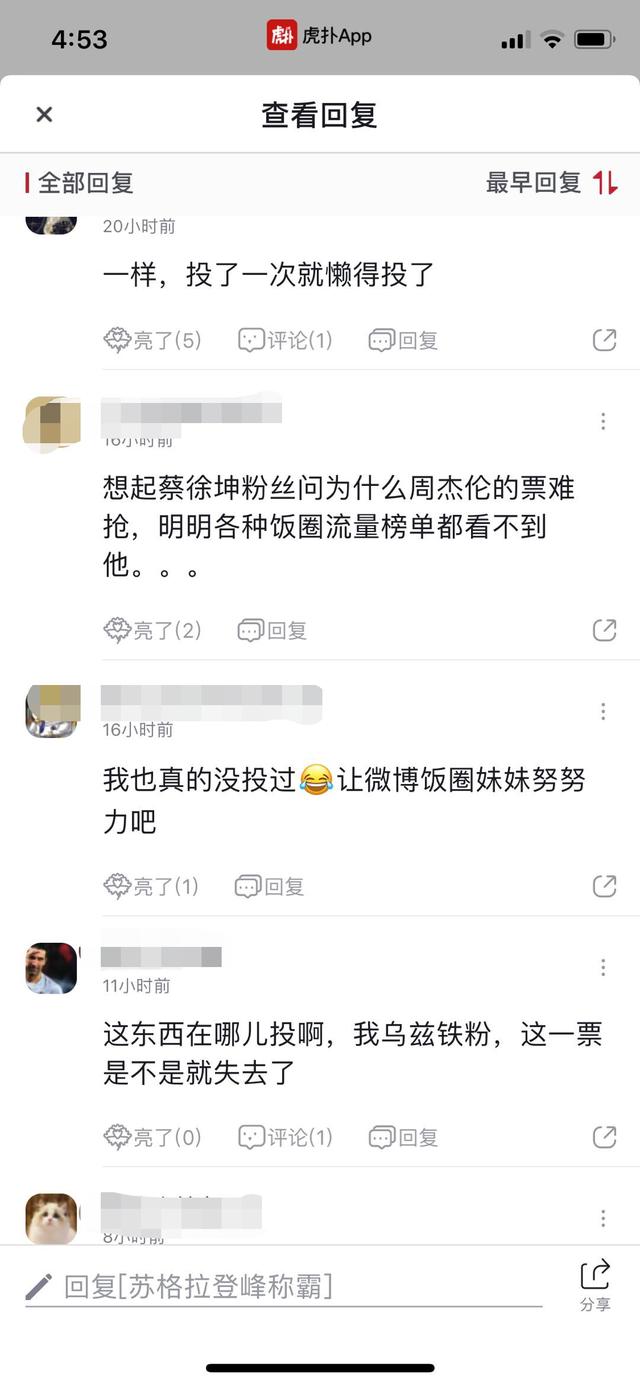Reply to the comment about 周杰伦的票难抢

point(272,630)
